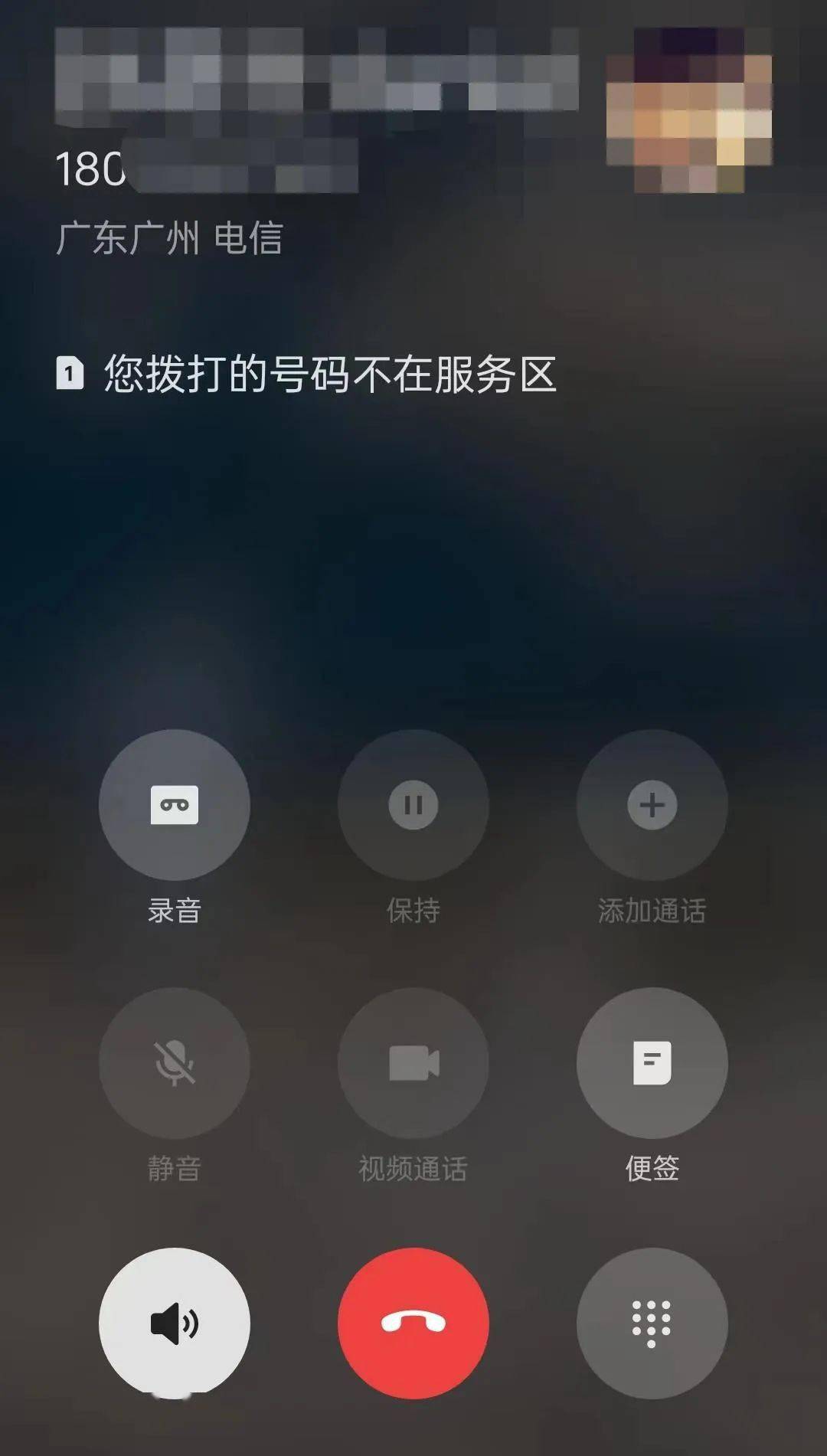Viewport: 827px width, 1456px height.
Task: Toggle the speakerphone
Action: pyautogui.click(x=175, y=1323)
